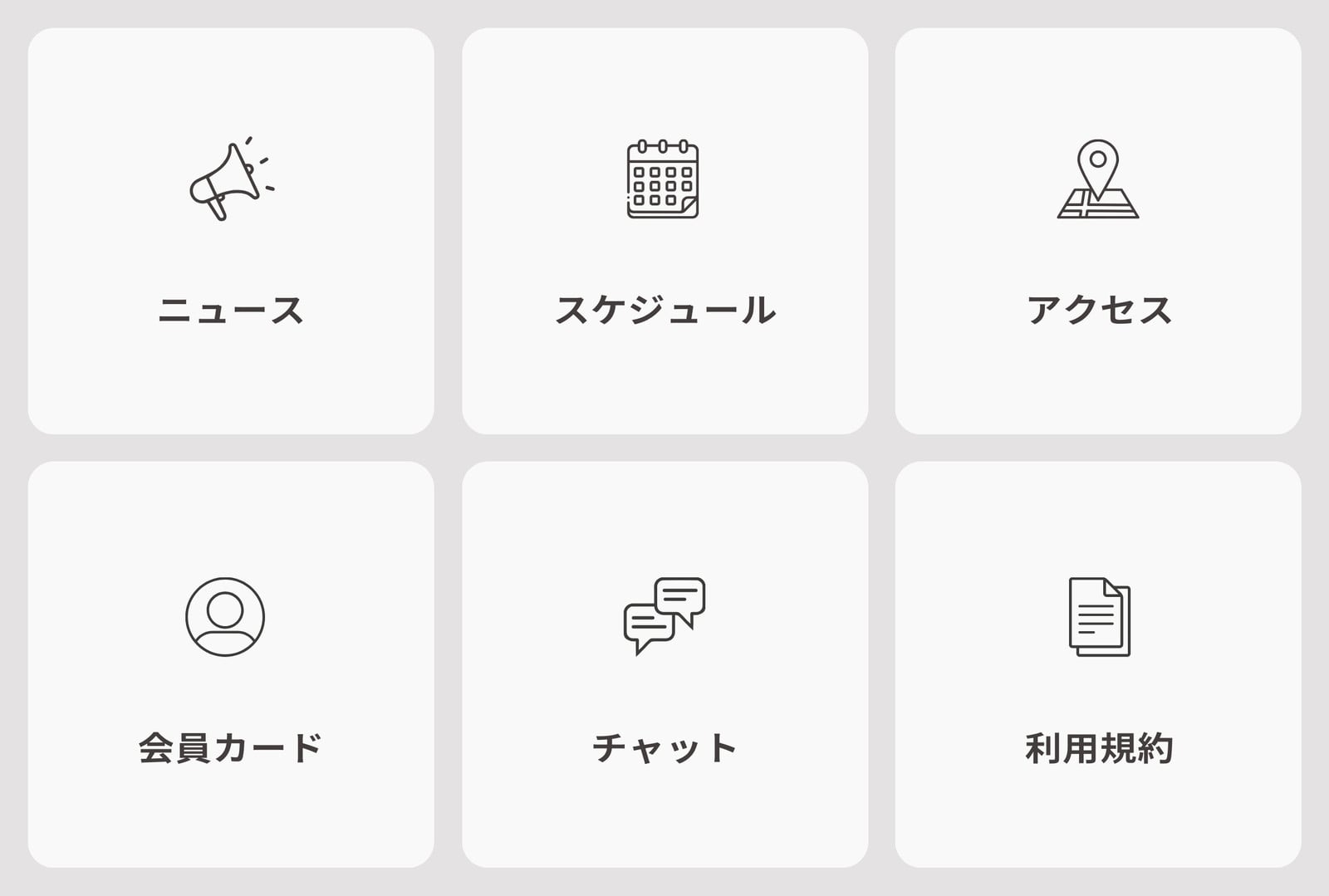Select the アクセス access map tile
This screenshot has height=896, width=1329.
click(1098, 231)
